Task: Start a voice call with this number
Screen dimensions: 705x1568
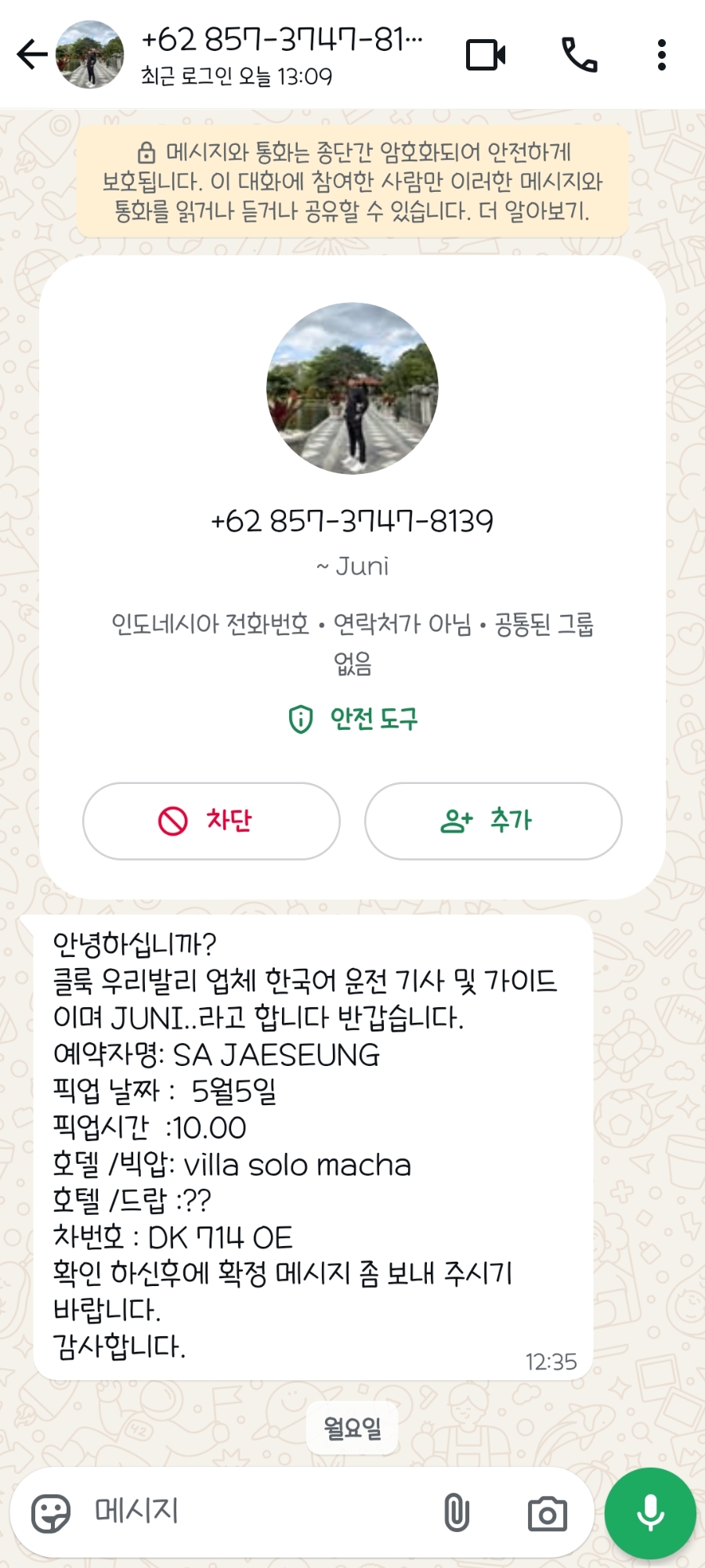Action: [580, 55]
